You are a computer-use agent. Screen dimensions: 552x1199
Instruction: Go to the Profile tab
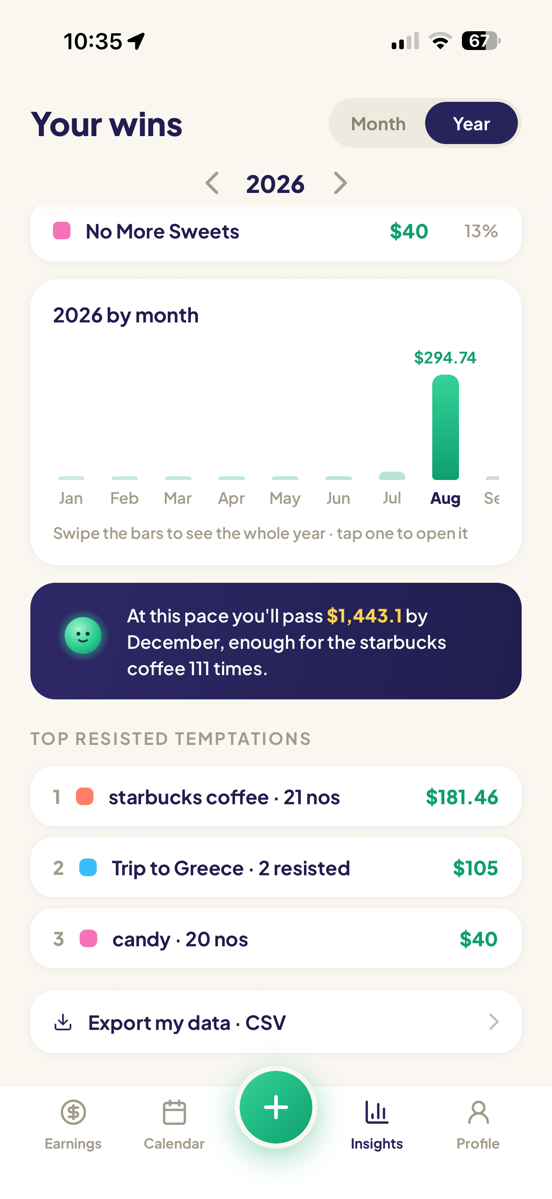478,1126
